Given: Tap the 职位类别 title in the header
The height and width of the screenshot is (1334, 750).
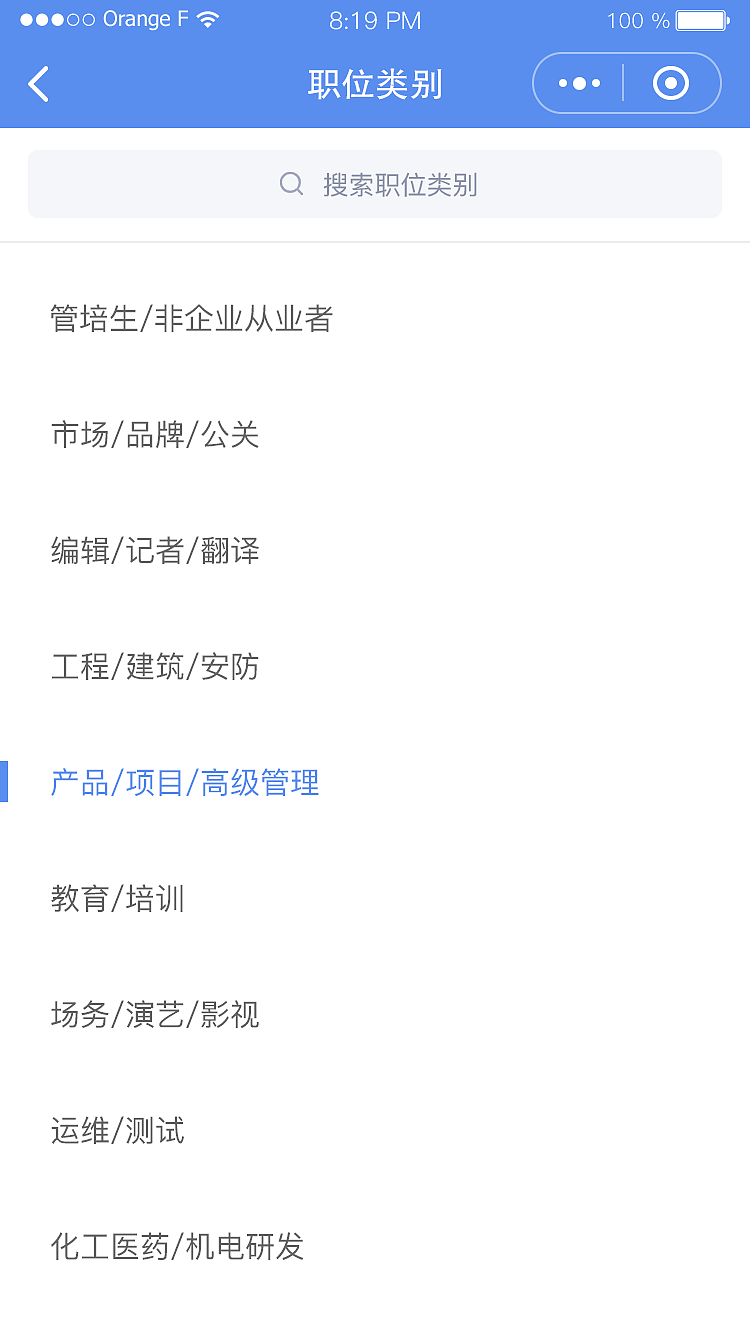Looking at the screenshot, I should (x=375, y=83).
